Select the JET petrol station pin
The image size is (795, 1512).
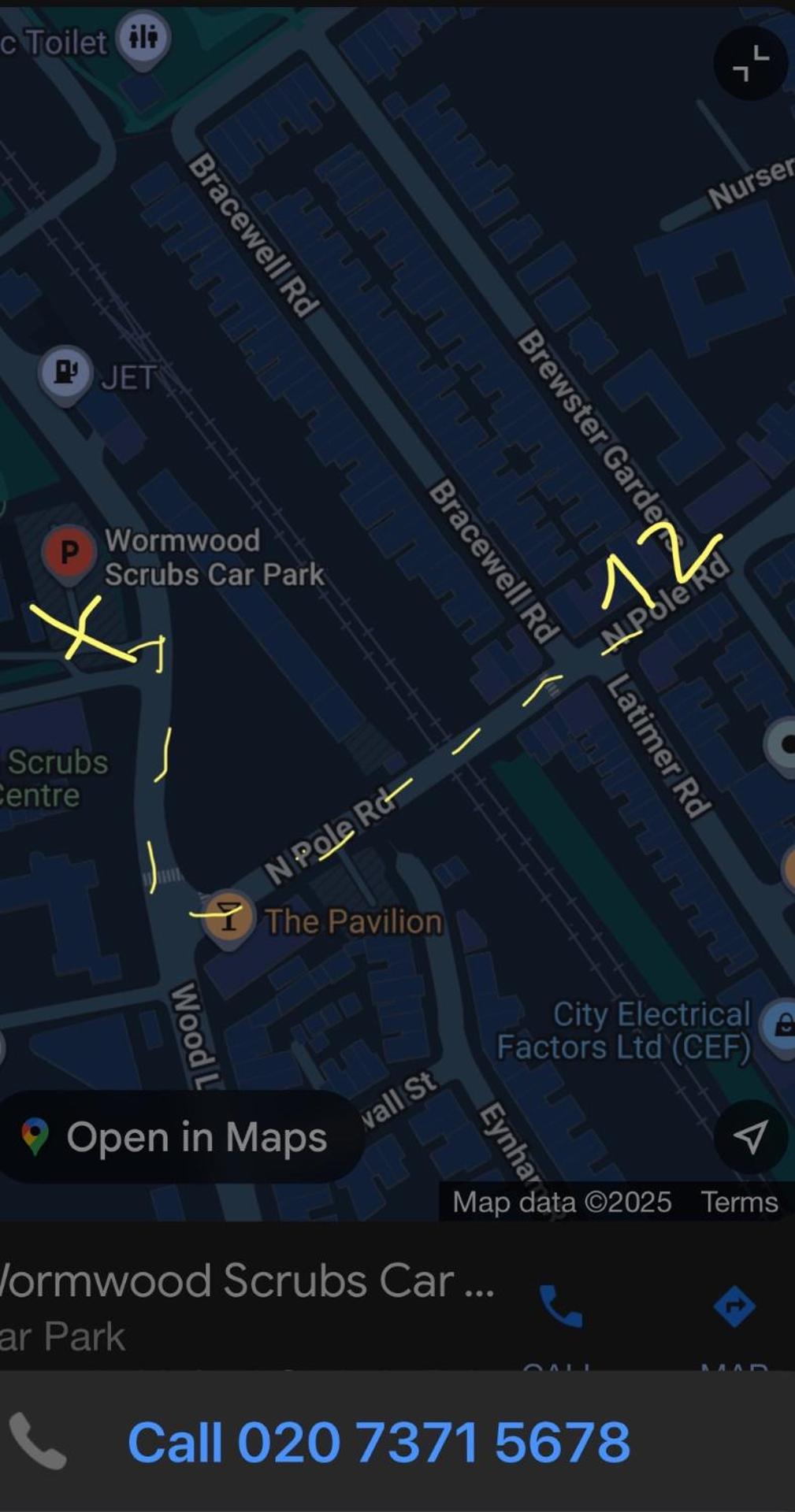click(65, 372)
